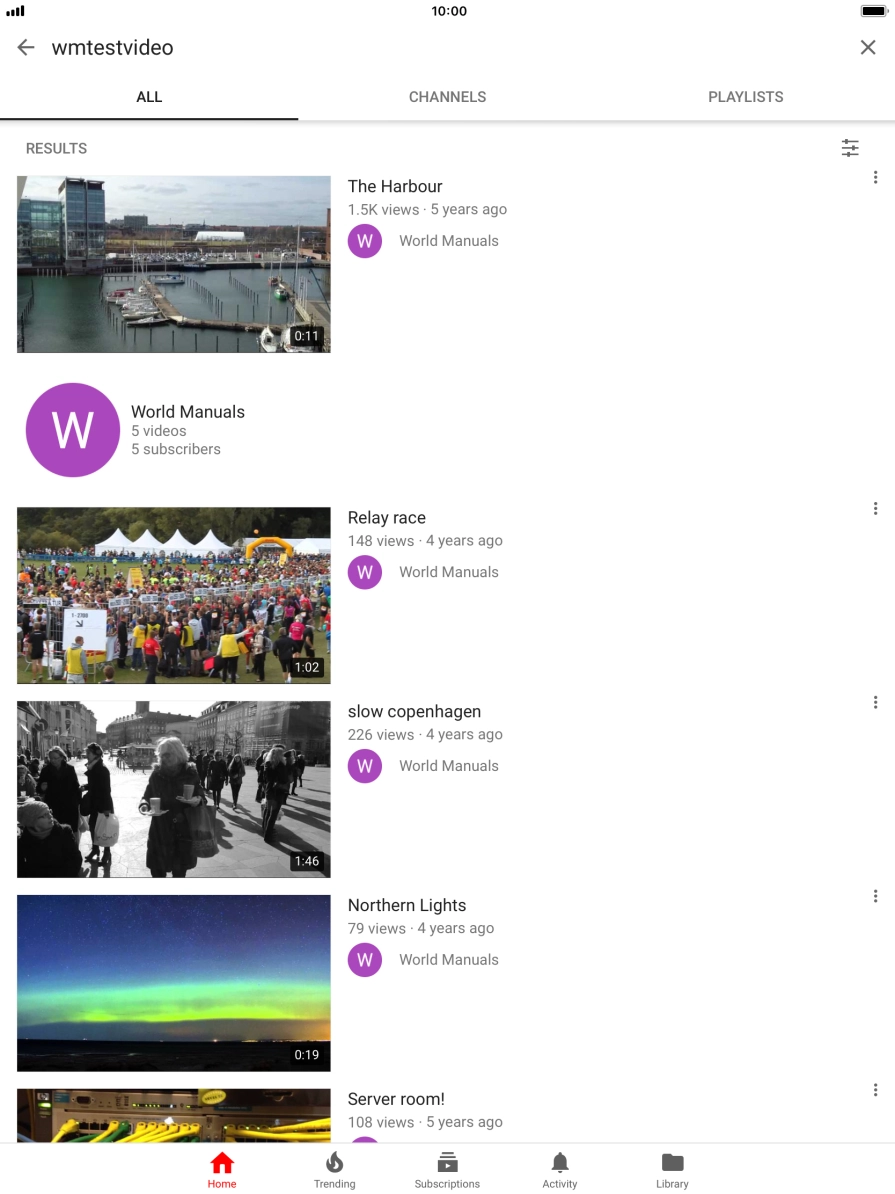Go to Subscriptions
This screenshot has width=895, height=1194.
(x=447, y=1168)
